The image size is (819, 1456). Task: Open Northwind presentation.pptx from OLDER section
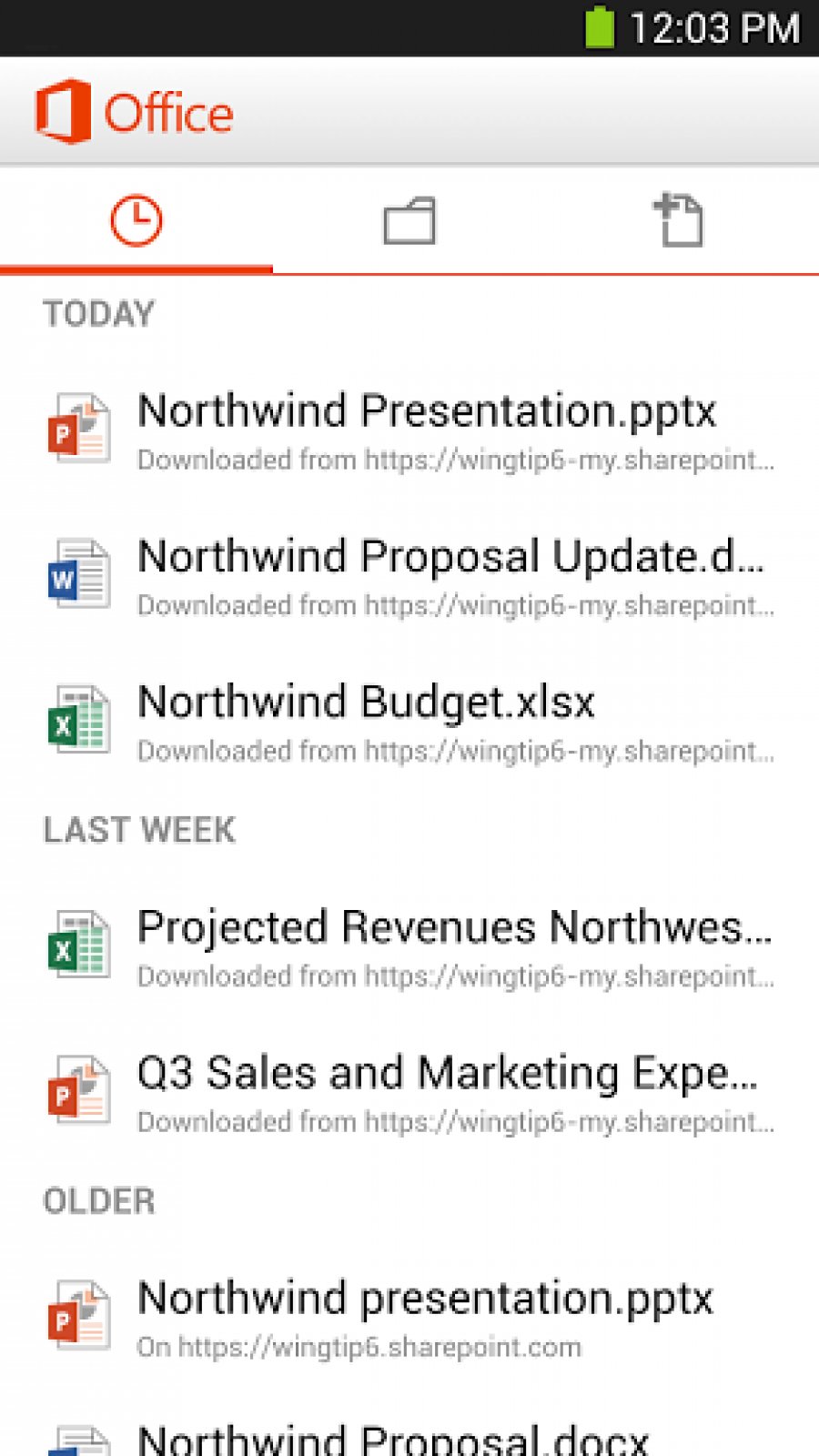tap(425, 1297)
